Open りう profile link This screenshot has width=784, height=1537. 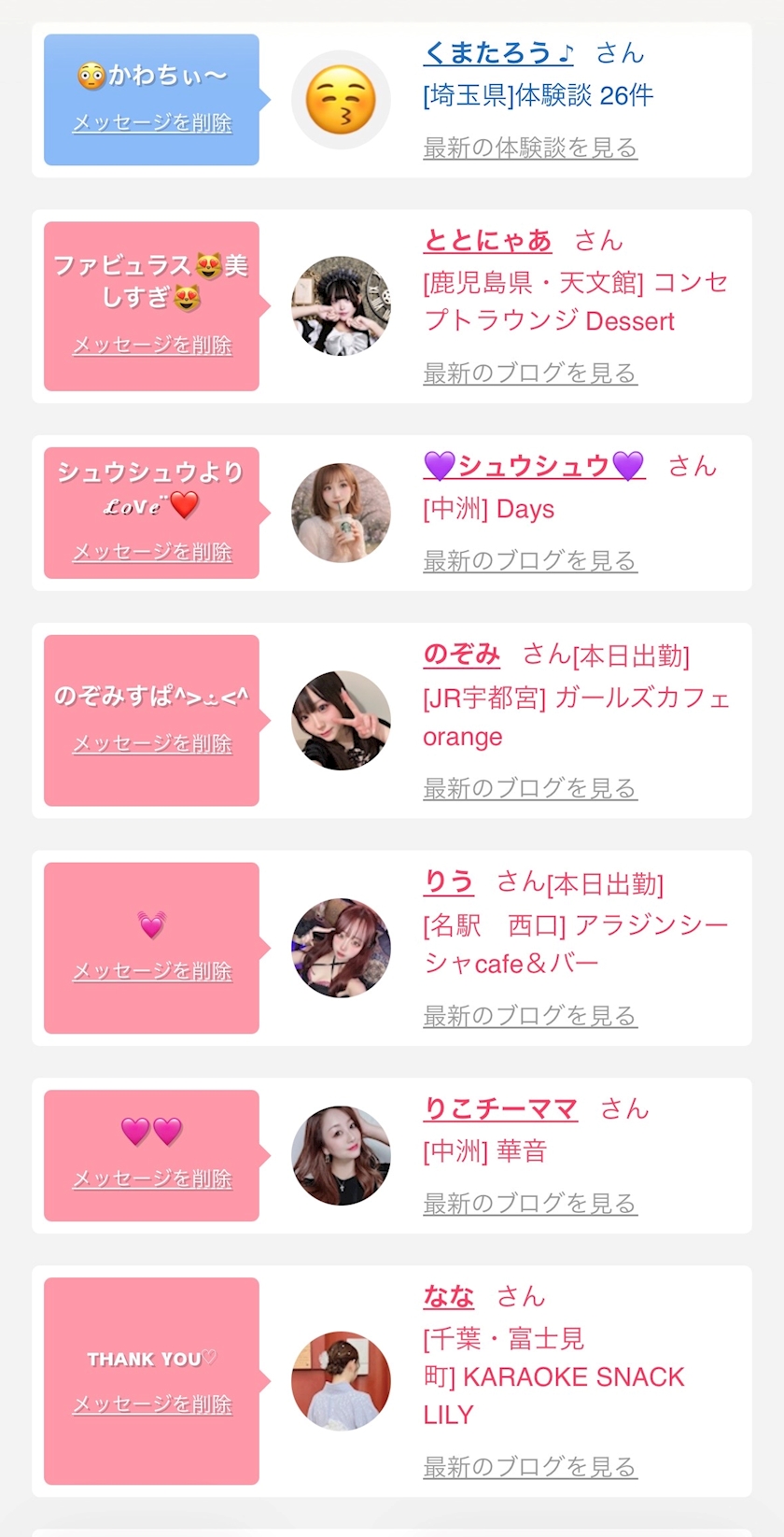(449, 882)
